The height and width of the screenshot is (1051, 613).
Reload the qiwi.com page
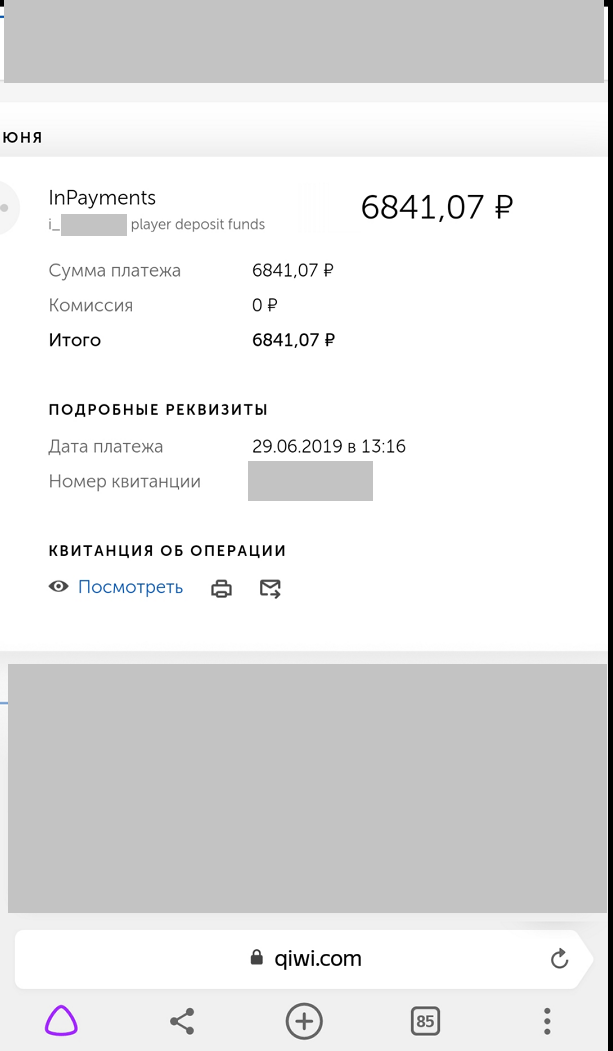[x=559, y=959]
